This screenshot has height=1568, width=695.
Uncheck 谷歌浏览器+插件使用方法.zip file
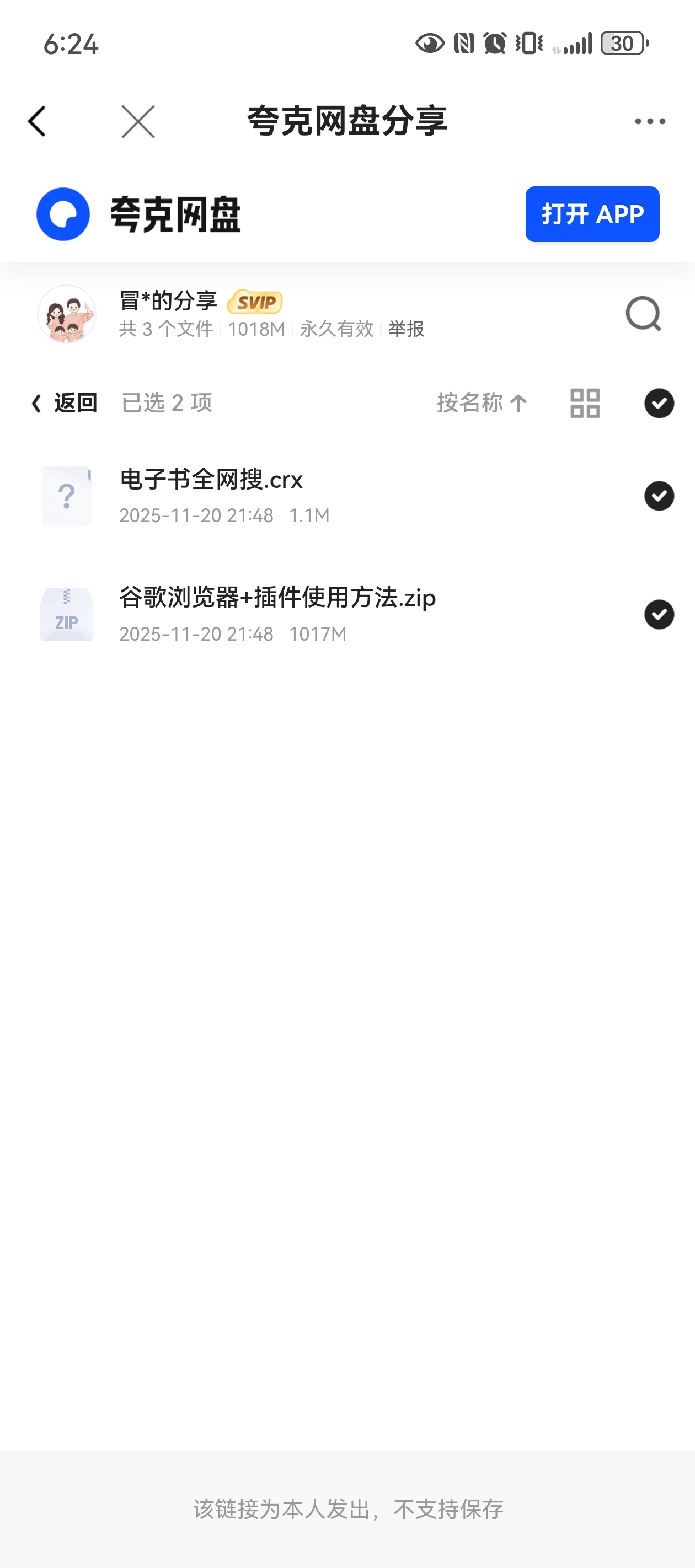pyautogui.click(x=659, y=614)
